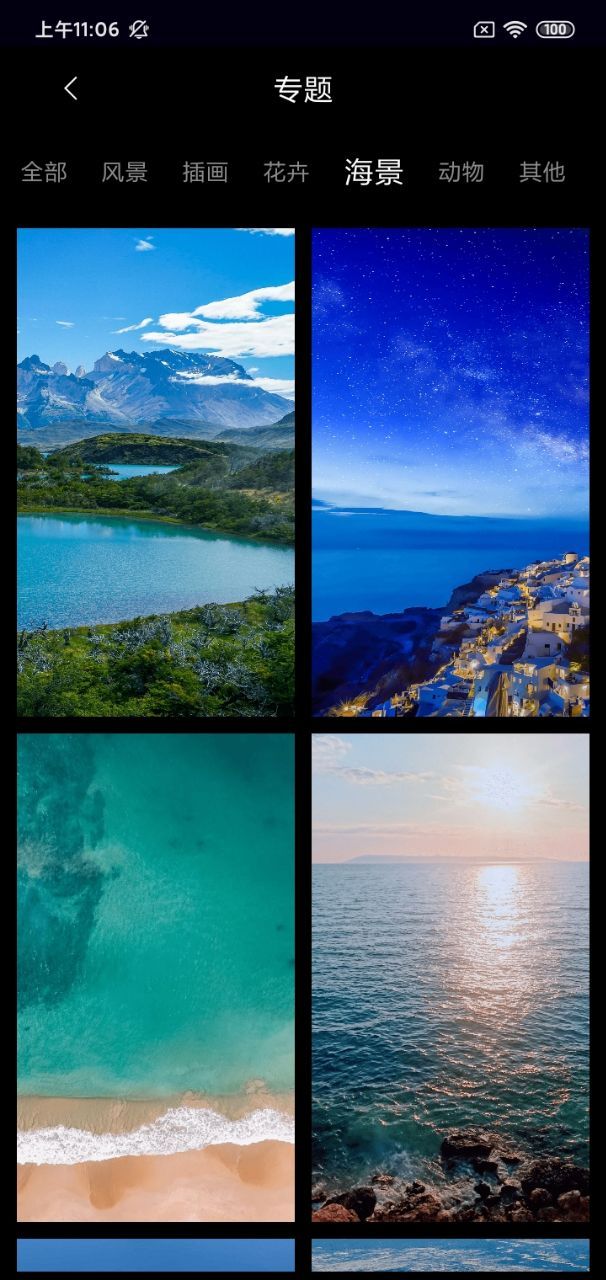
Task: Open the sunset over sea wallpaper
Action: 450,978
